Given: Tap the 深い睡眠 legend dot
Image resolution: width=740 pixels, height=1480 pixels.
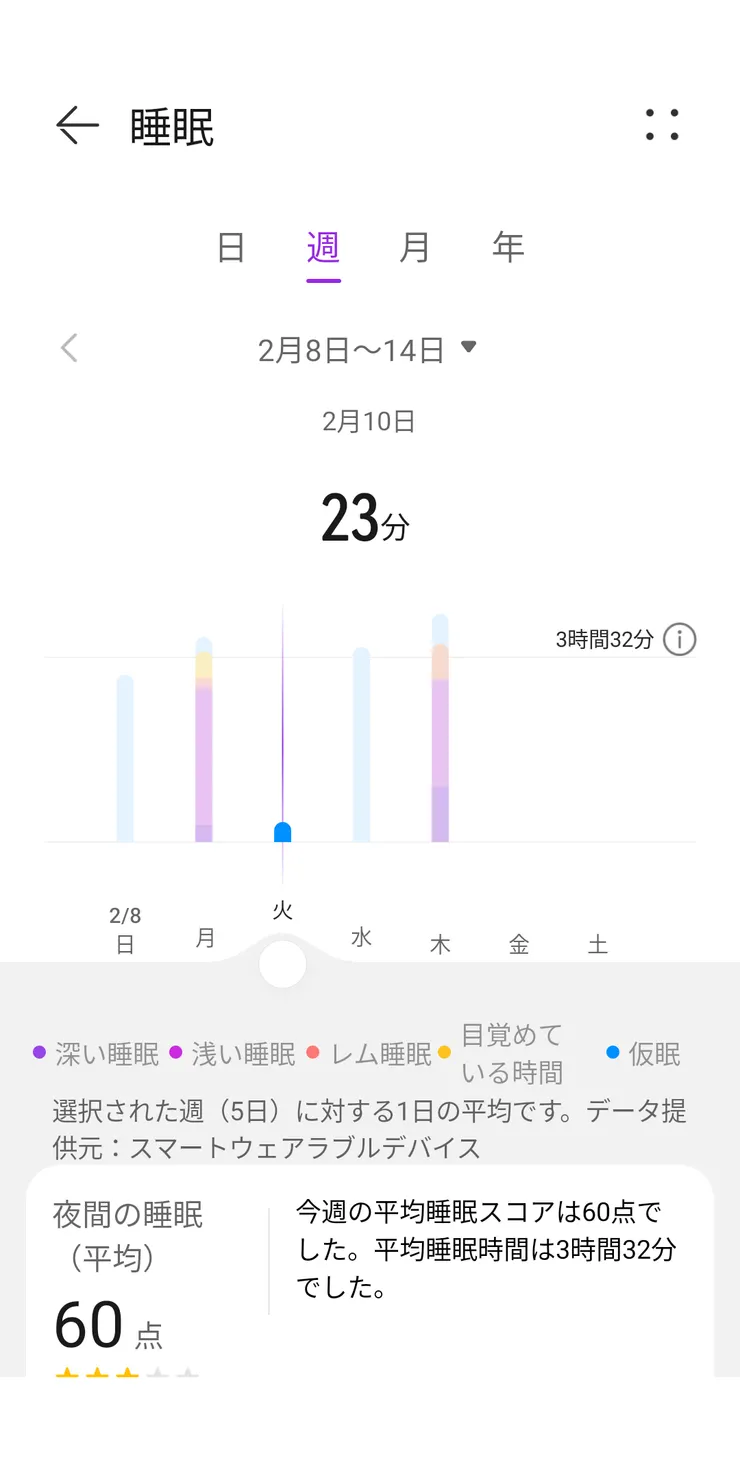Looking at the screenshot, I should pyautogui.click(x=40, y=1053).
